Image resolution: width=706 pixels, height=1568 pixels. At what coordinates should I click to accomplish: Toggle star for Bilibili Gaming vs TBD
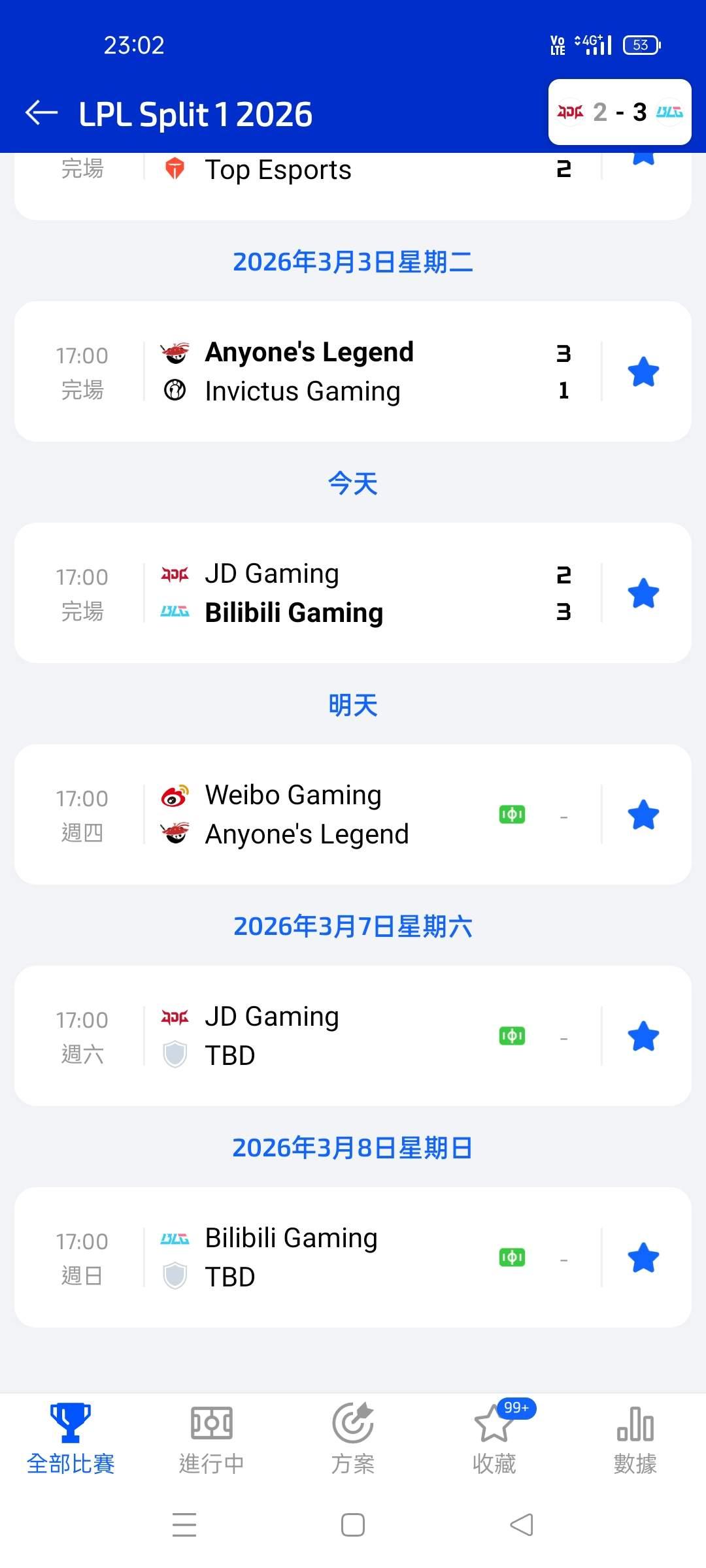643,1258
